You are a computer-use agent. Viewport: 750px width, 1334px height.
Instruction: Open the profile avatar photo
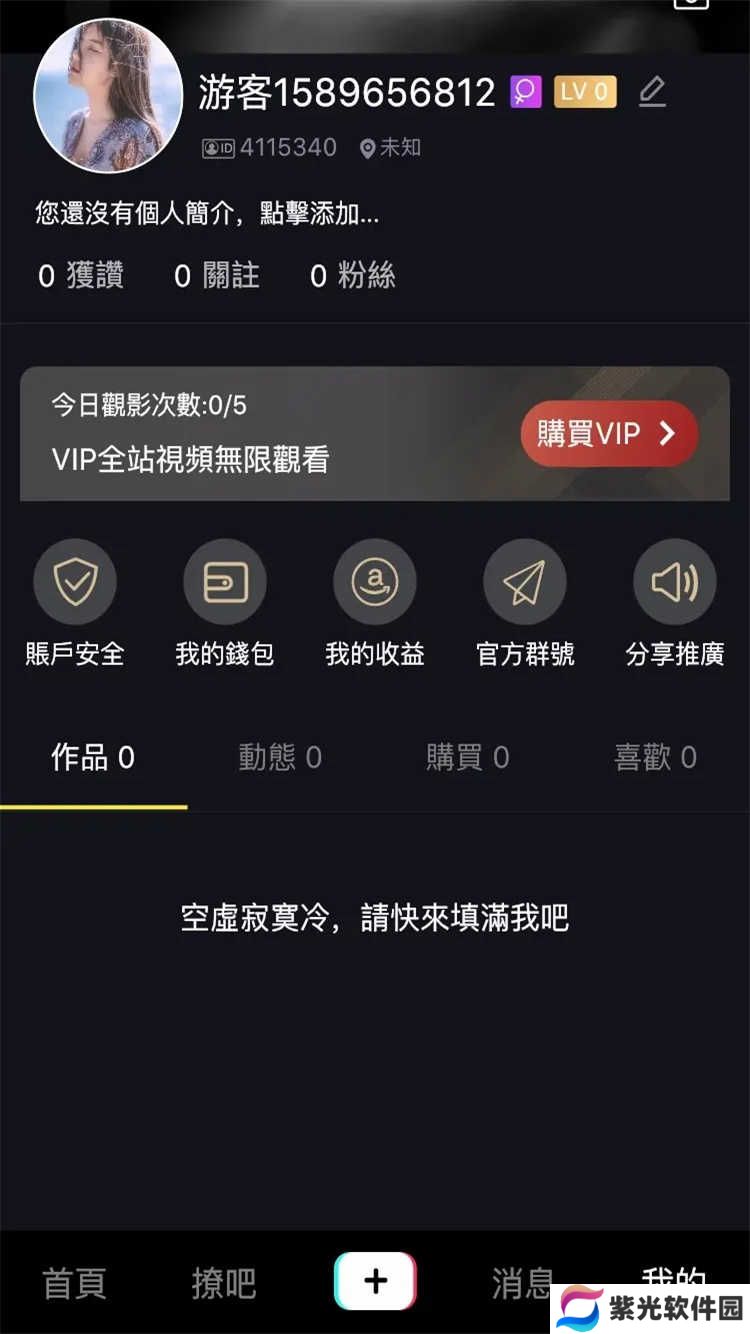(x=108, y=96)
